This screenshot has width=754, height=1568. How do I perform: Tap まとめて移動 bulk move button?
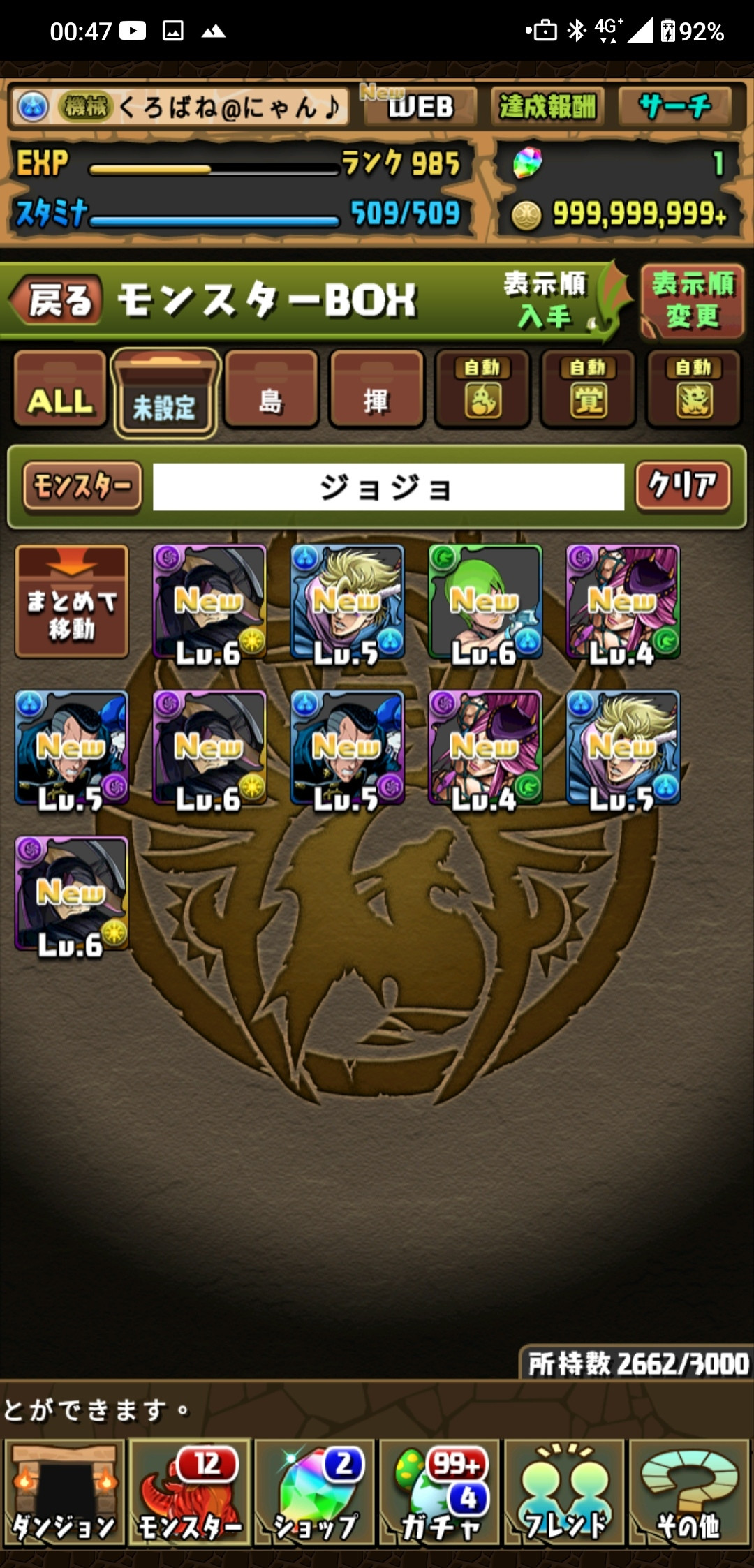(x=72, y=601)
